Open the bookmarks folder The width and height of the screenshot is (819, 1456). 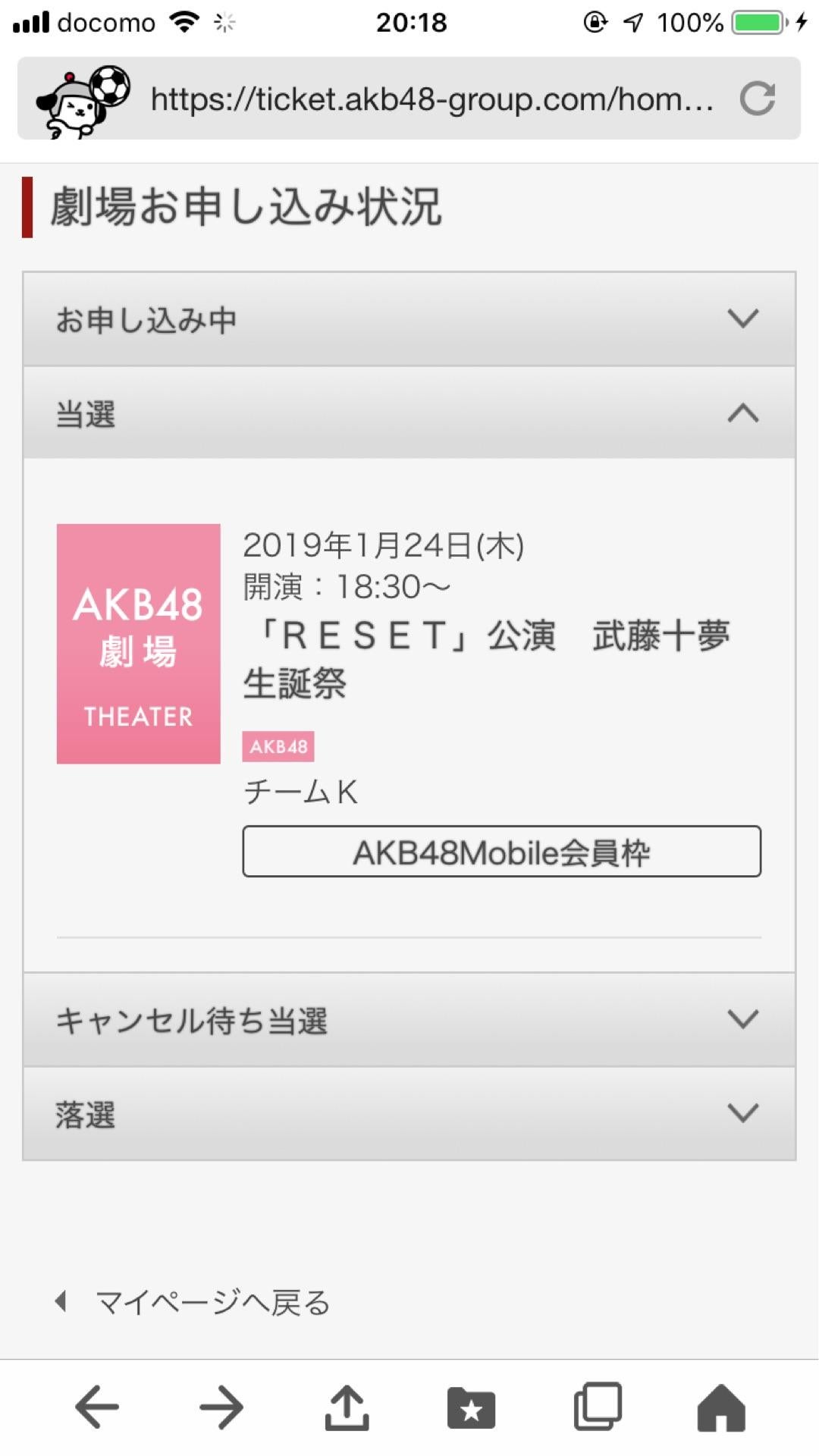[x=471, y=1407]
